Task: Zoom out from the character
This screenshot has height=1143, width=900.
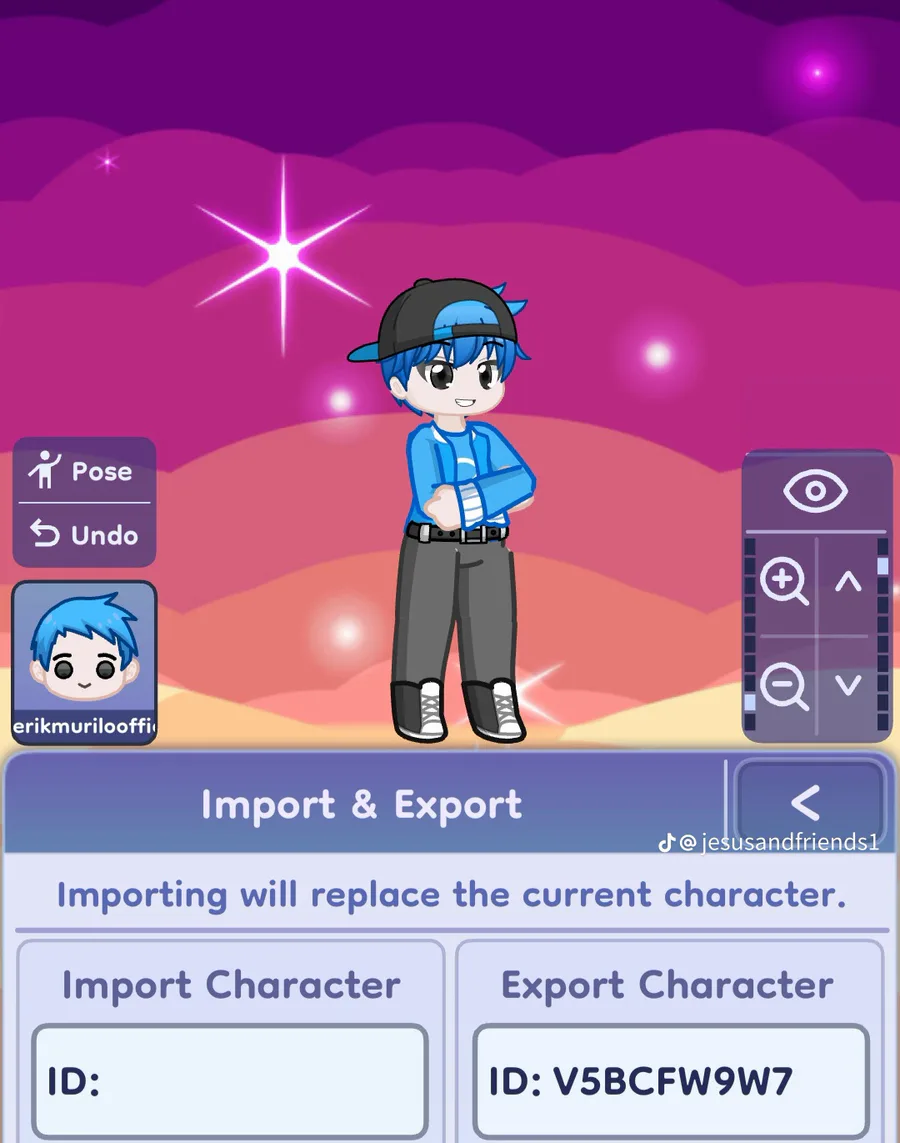Action: (x=784, y=687)
